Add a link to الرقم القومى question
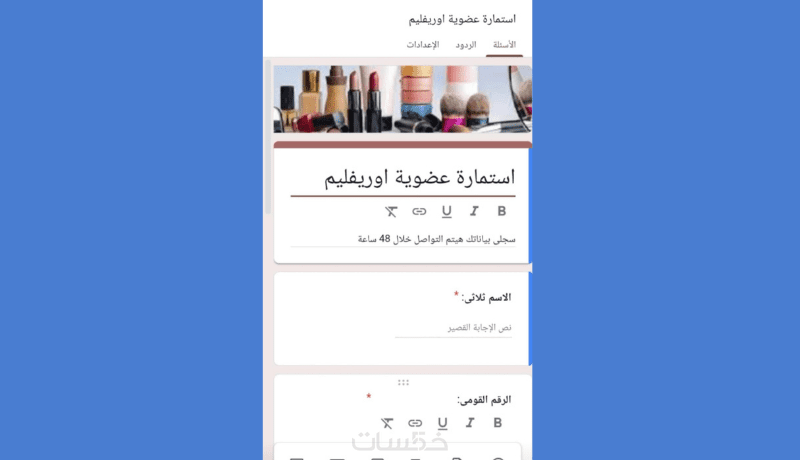 (x=415, y=423)
